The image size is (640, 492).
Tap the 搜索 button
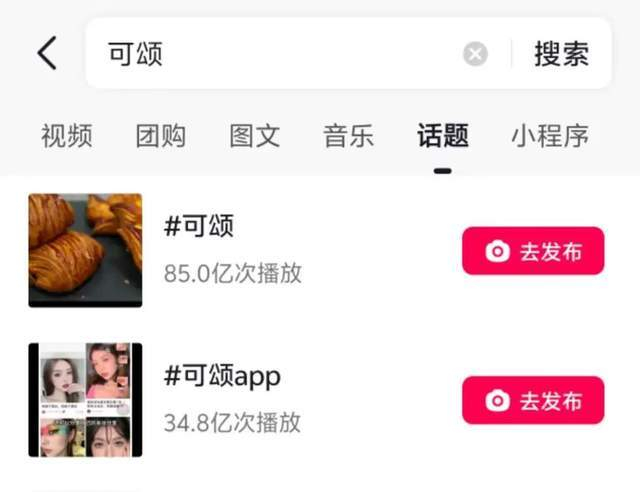[562, 53]
